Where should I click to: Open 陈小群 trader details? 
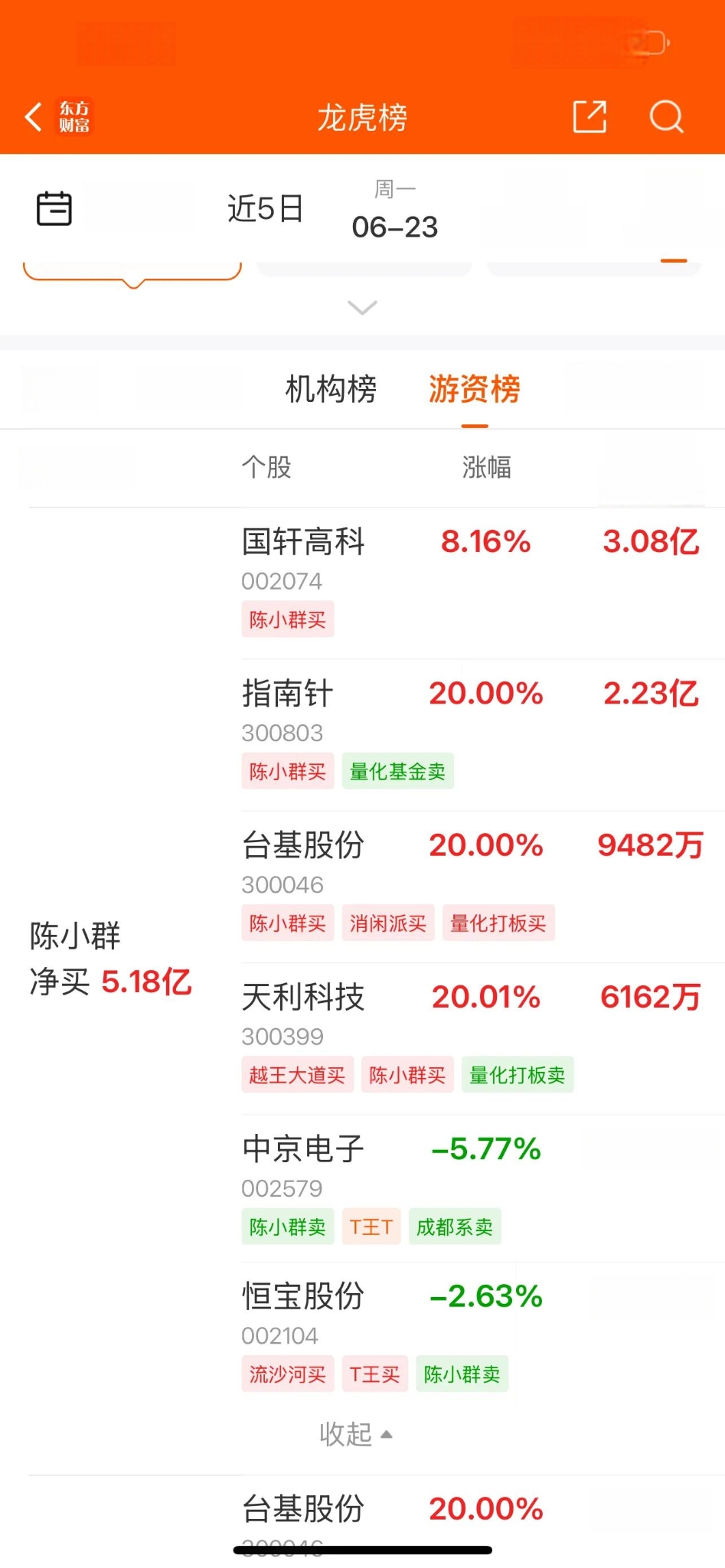(x=110, y=959)
